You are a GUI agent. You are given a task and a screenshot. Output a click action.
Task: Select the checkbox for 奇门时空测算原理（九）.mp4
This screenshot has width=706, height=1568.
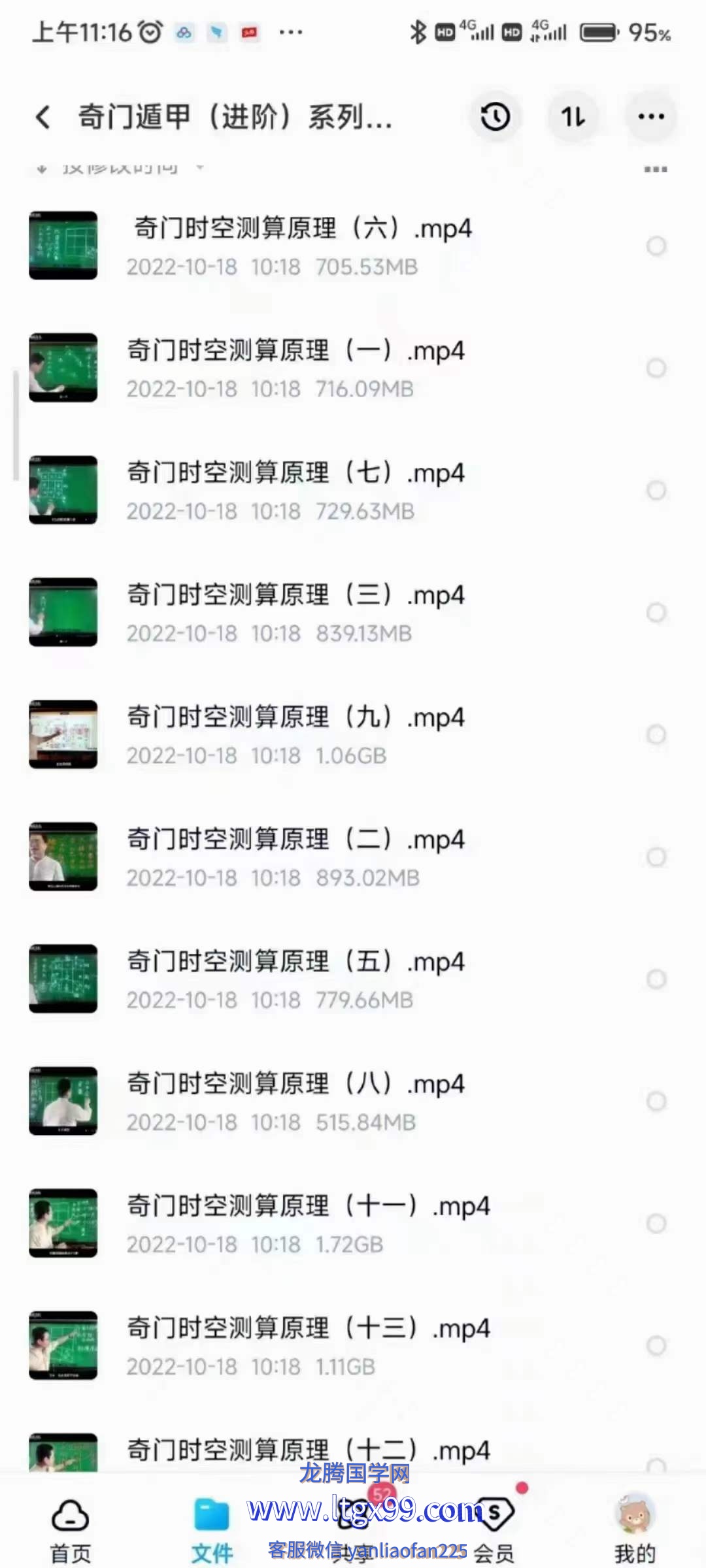point(656,734)
